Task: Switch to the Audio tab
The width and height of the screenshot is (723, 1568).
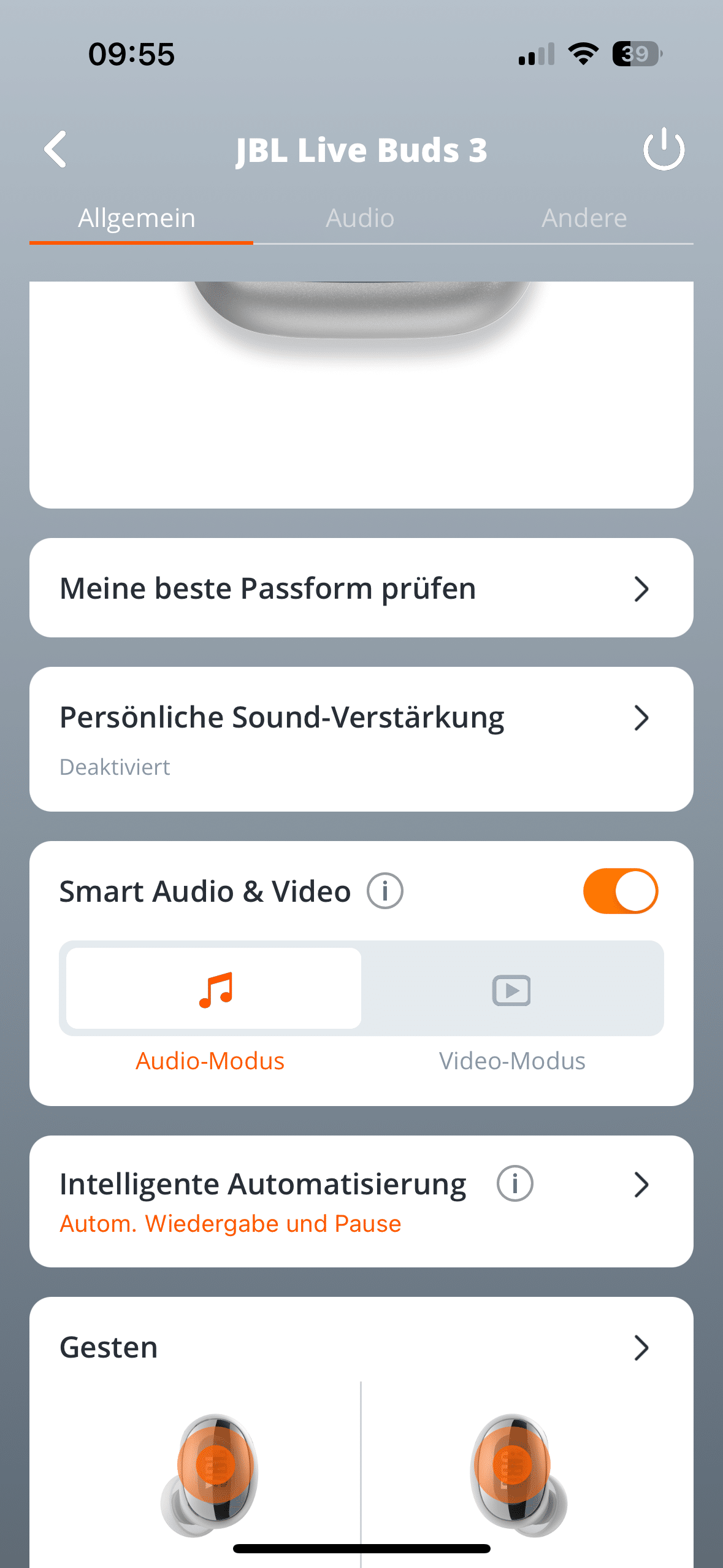Action: [360, 218]
